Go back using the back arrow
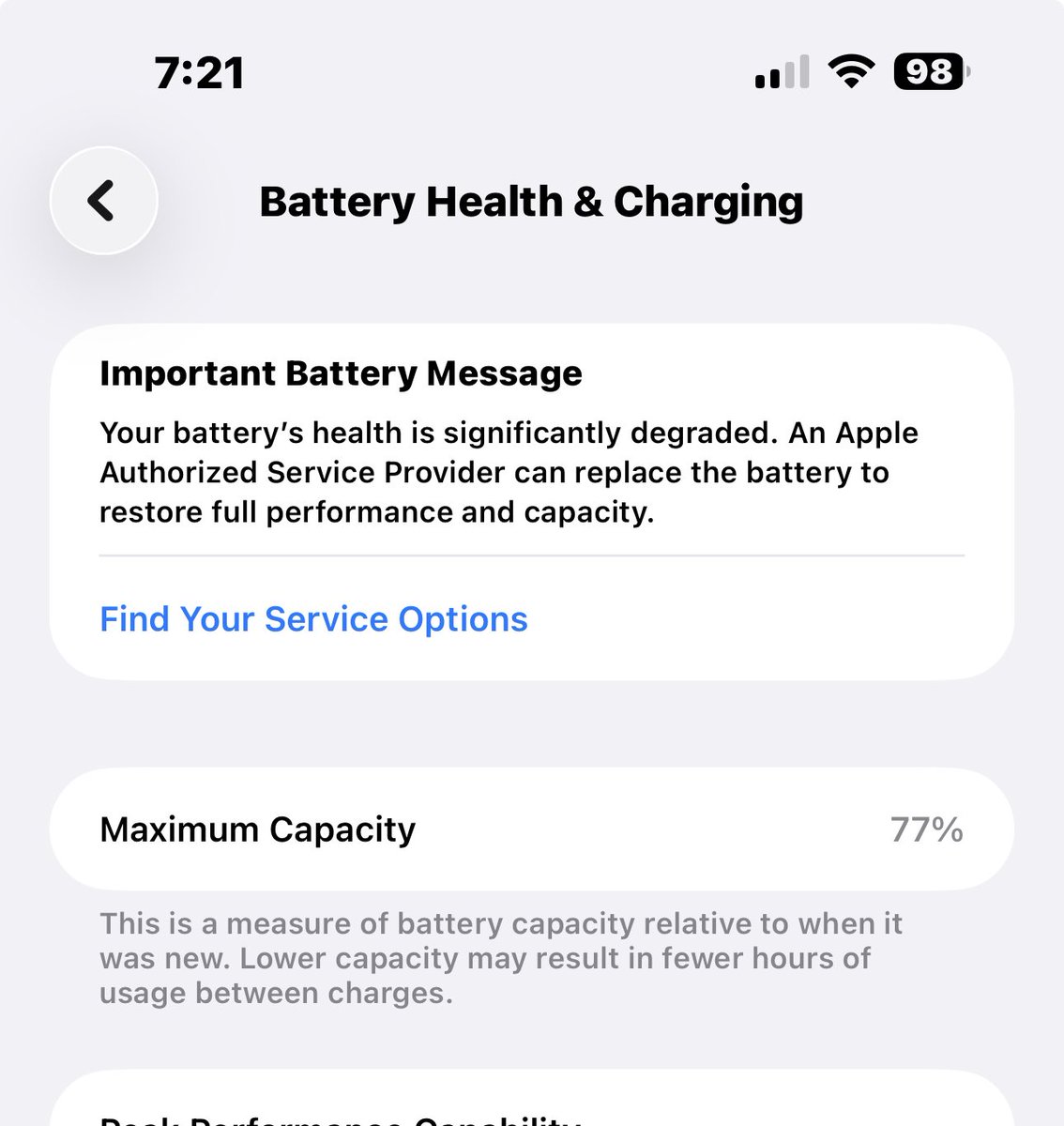Screen dimensions: 1064x1126 tap(103, 201)
